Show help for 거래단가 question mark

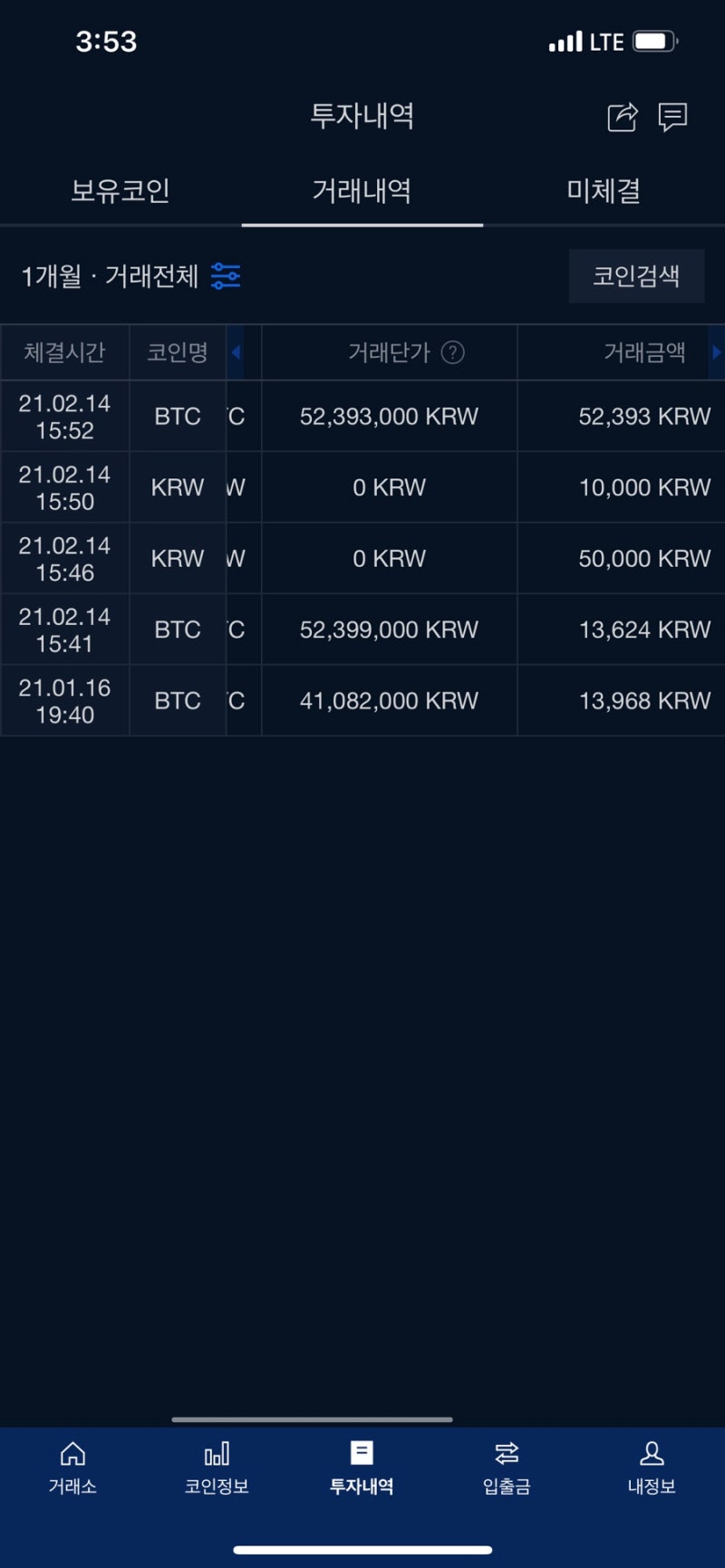[x=452, y=352]
